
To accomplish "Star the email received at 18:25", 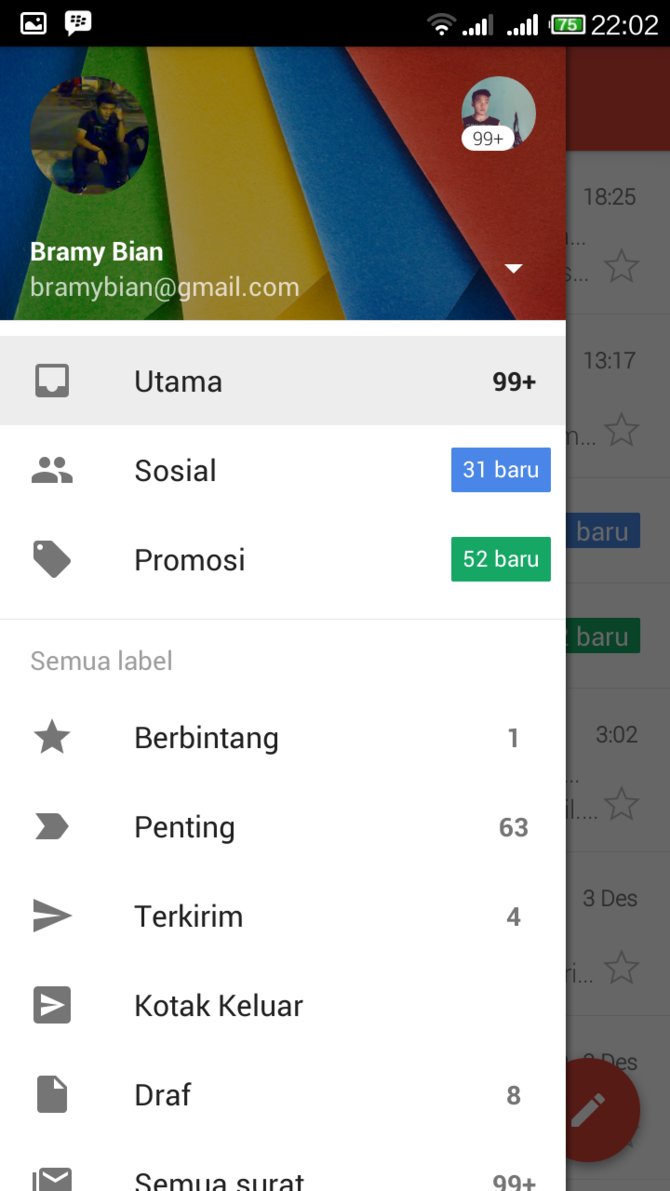I will tap(622, 266).
